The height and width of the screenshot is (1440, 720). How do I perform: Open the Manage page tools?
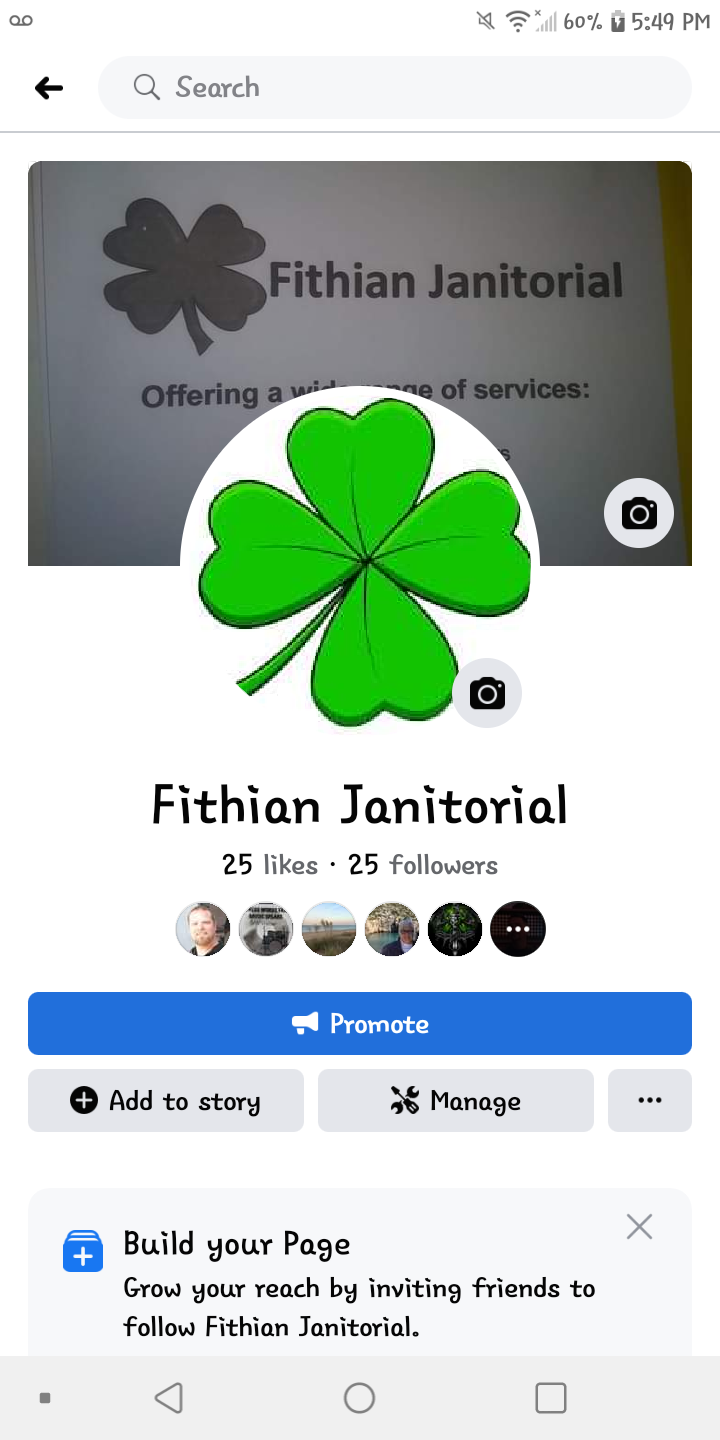(x=455, y=1101)
